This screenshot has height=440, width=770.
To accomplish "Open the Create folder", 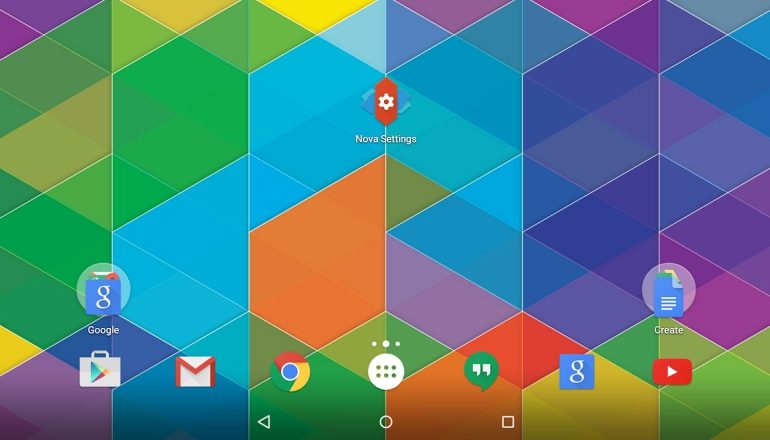I will [668, 292].
